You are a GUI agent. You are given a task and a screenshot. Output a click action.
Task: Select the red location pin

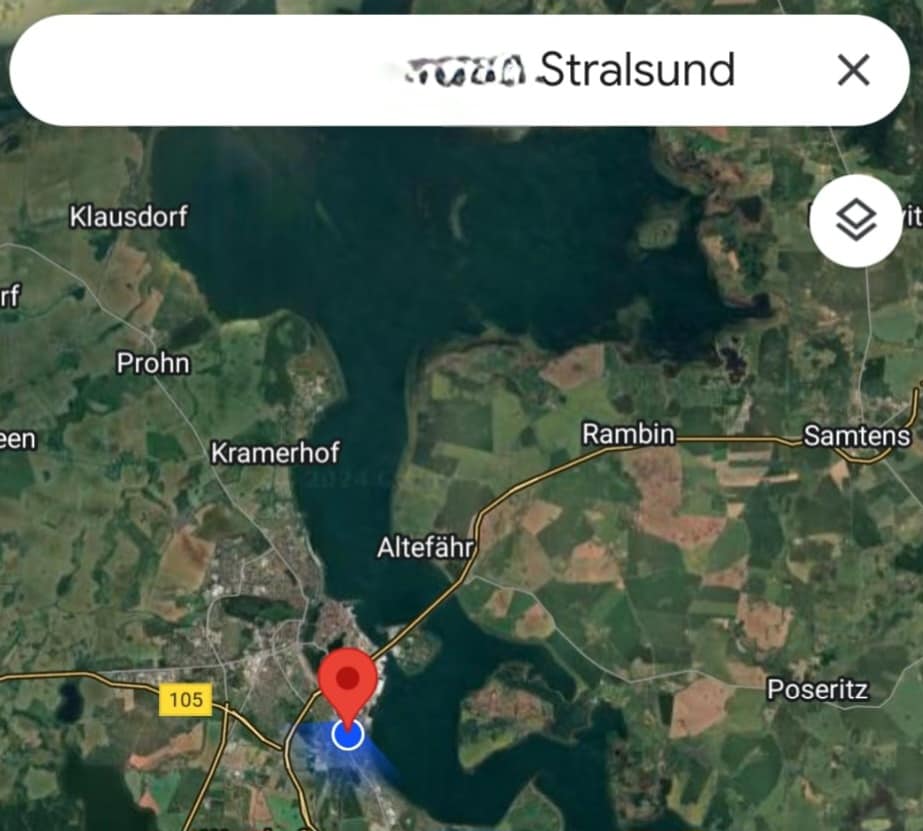point(347,677)
